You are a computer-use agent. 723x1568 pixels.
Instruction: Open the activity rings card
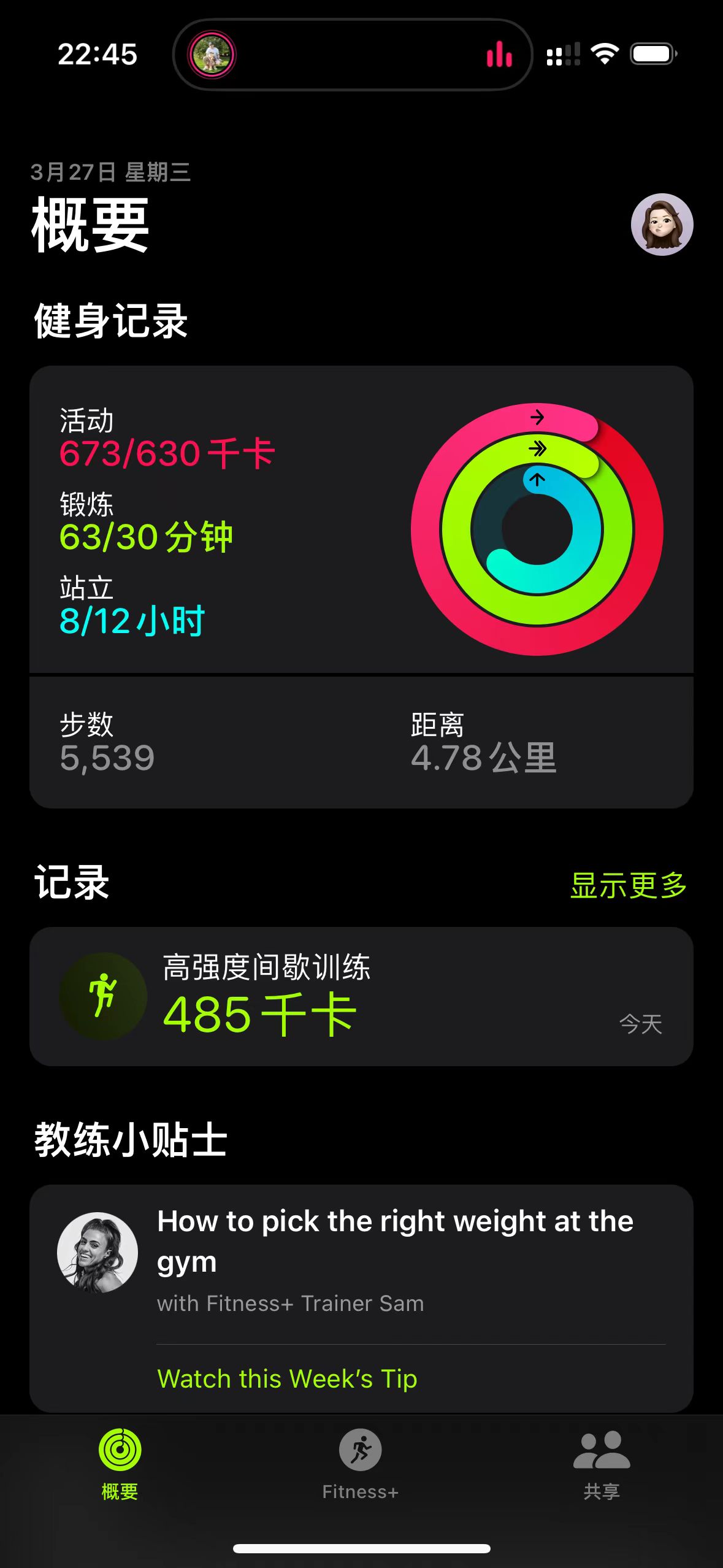361,520
